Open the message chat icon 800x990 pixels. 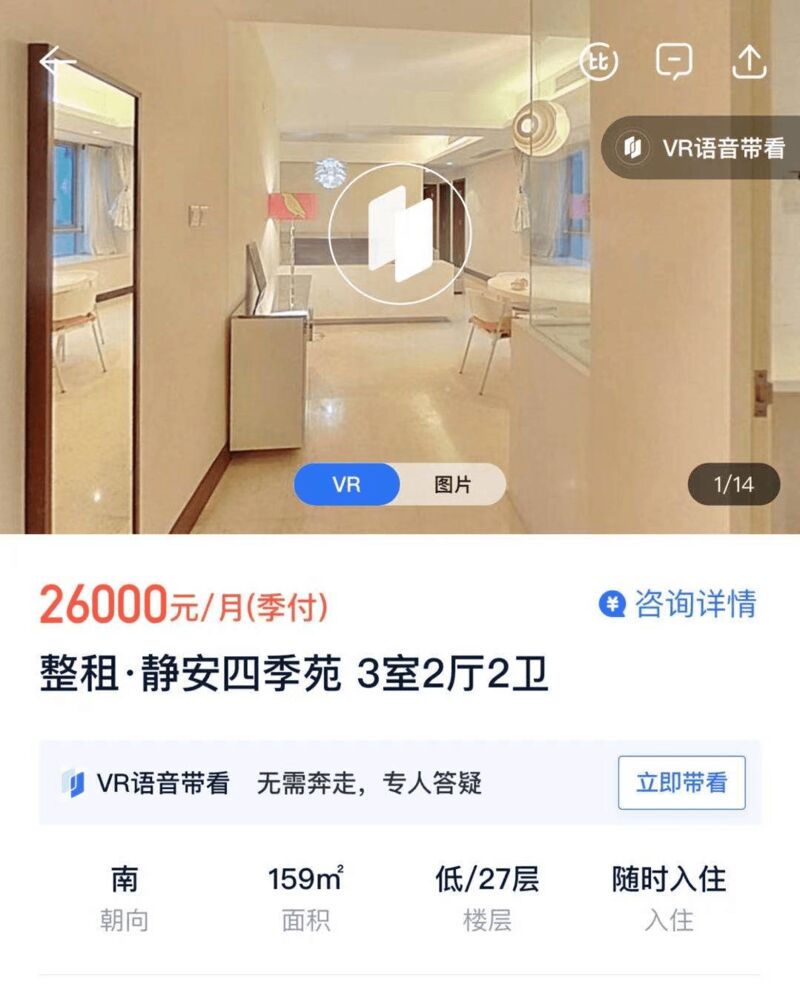click(674, 62)
